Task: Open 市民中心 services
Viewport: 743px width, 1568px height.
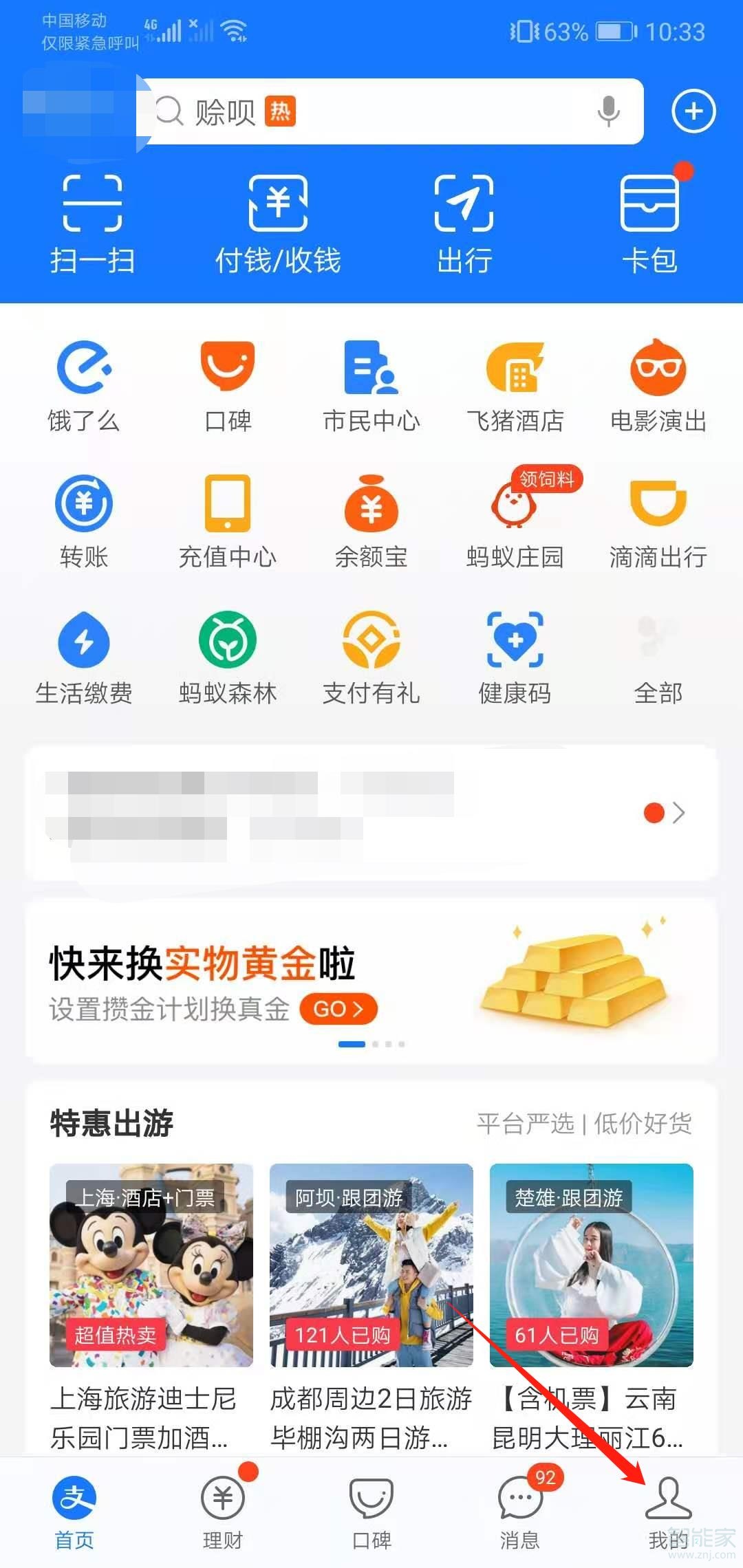Action: pyautogui.click(x=371, y=385)
